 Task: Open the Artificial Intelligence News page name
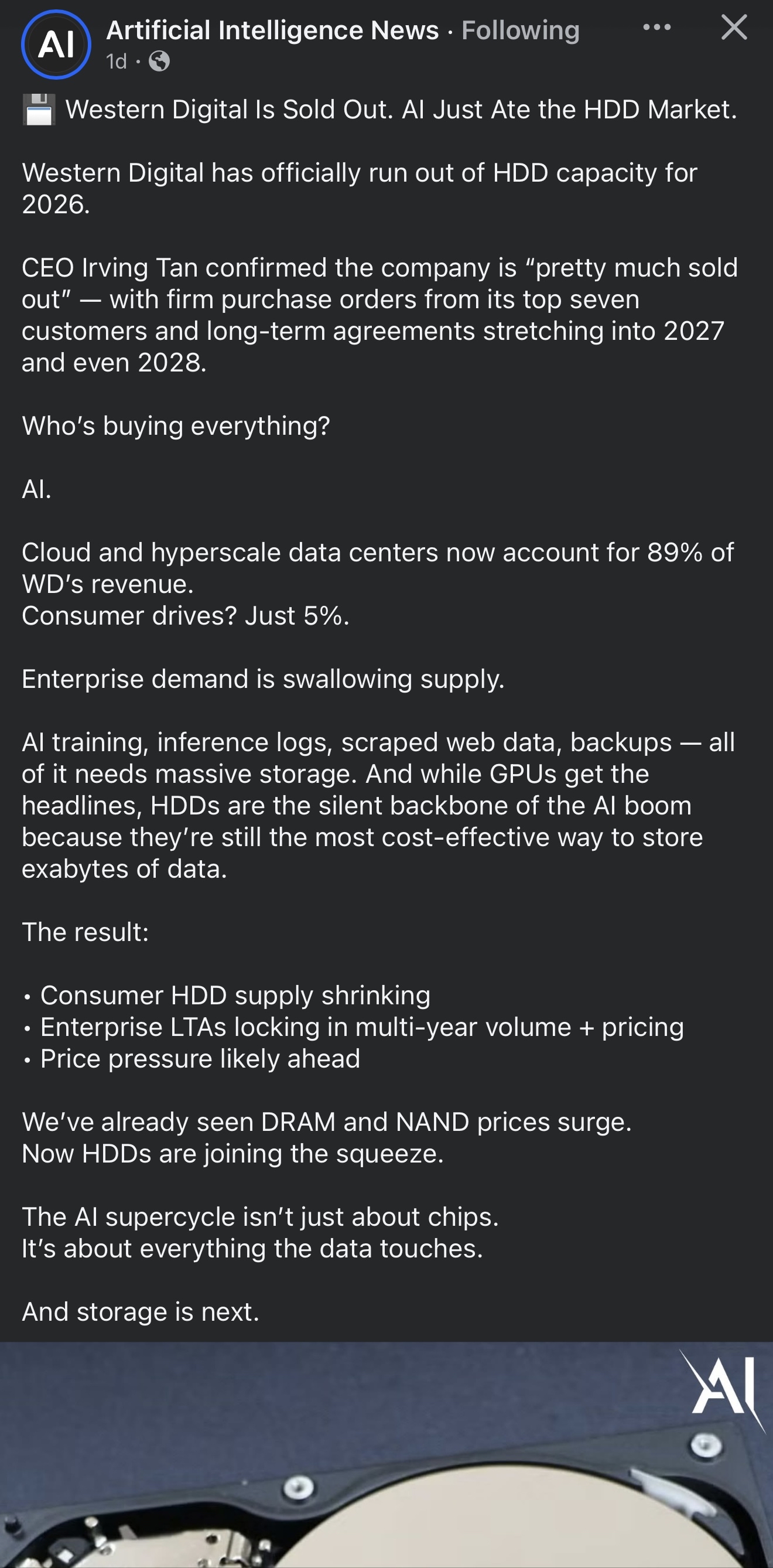tap(272, 30)
